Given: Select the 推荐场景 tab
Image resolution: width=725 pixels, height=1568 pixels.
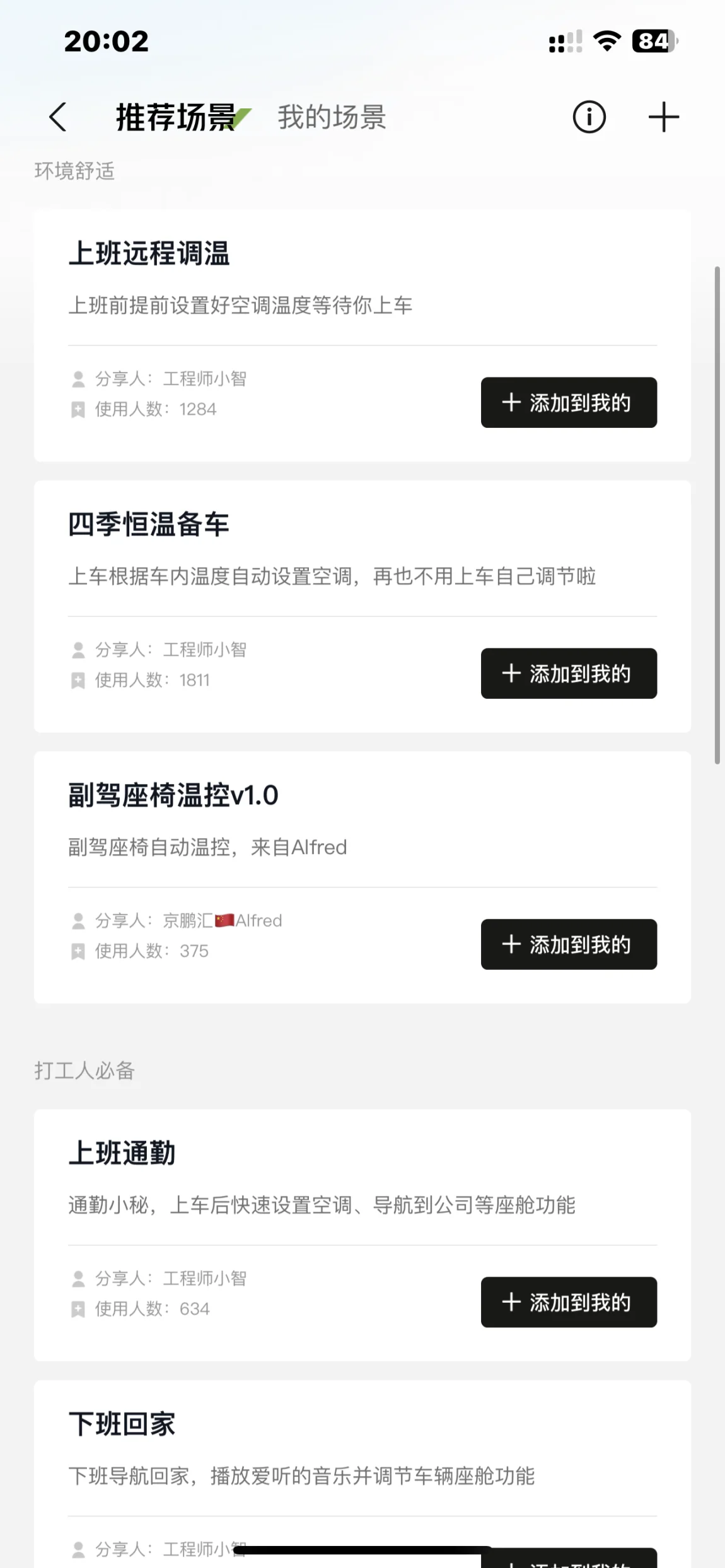Looking at the screenshot, I should [176, 117].
